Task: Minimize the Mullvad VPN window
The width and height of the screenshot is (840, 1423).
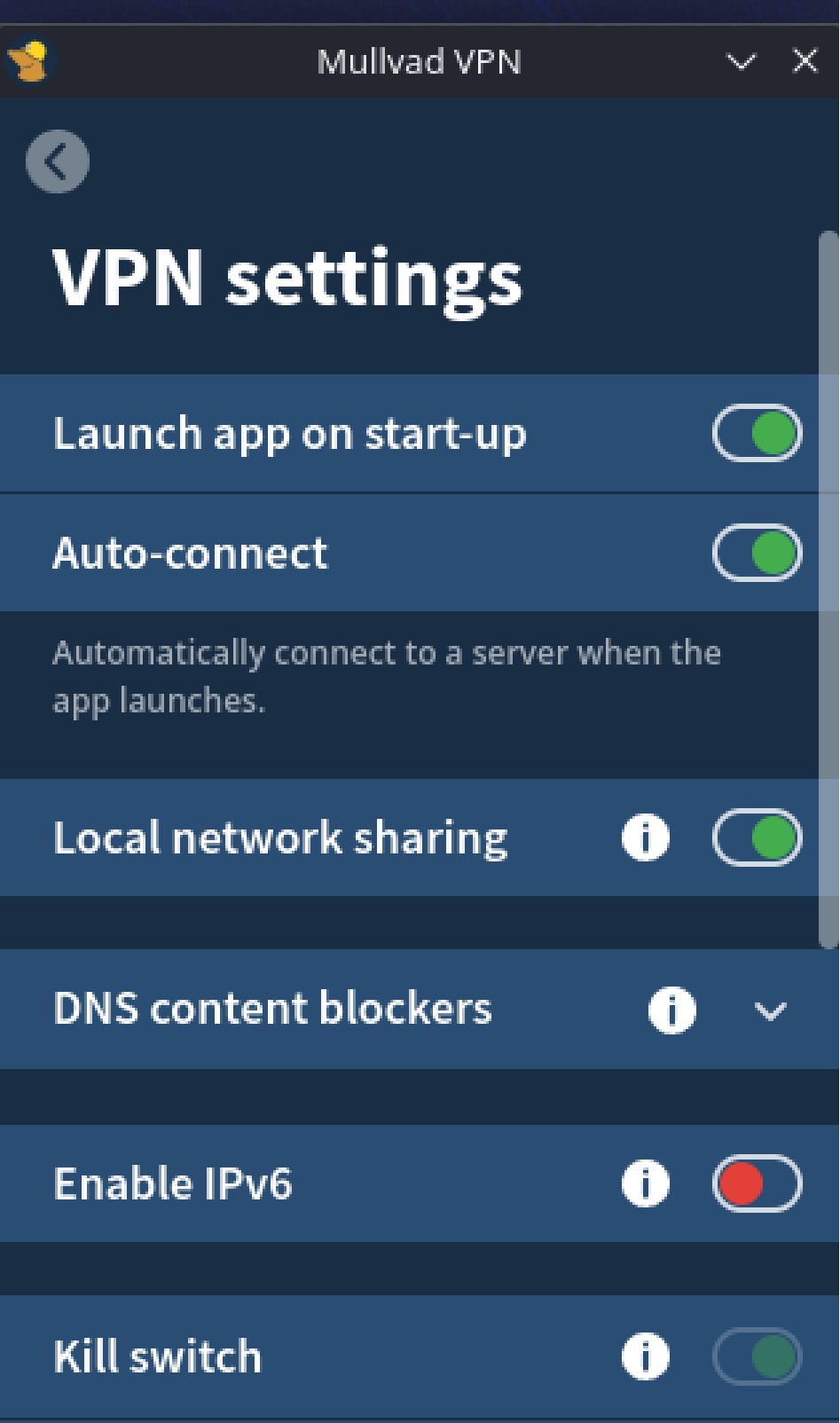Action: tap(741, 62)
